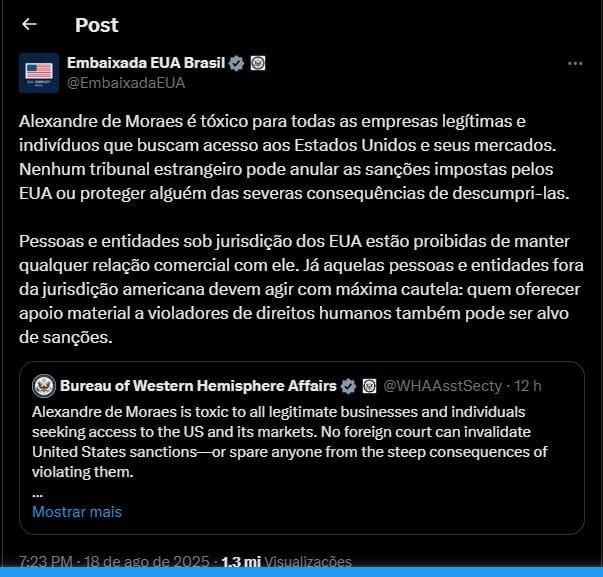
Task: Open Embaixada EUA Brasil profile avatar
Action: [38, 72]
